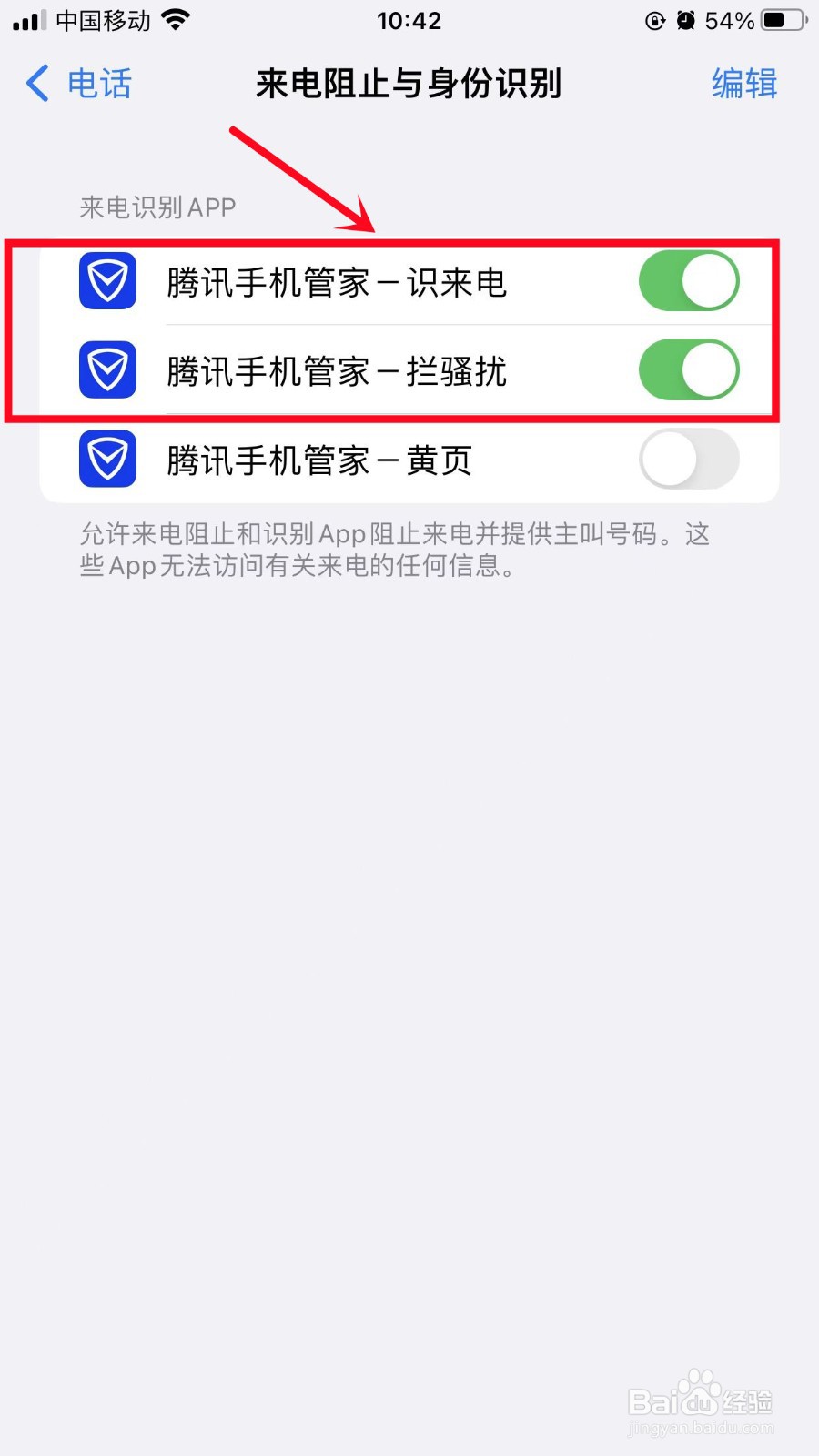Tap the 腾讯手机管家－黄页 shield icon
This screenshot has height=1456, width=819.
click(107, 460)
